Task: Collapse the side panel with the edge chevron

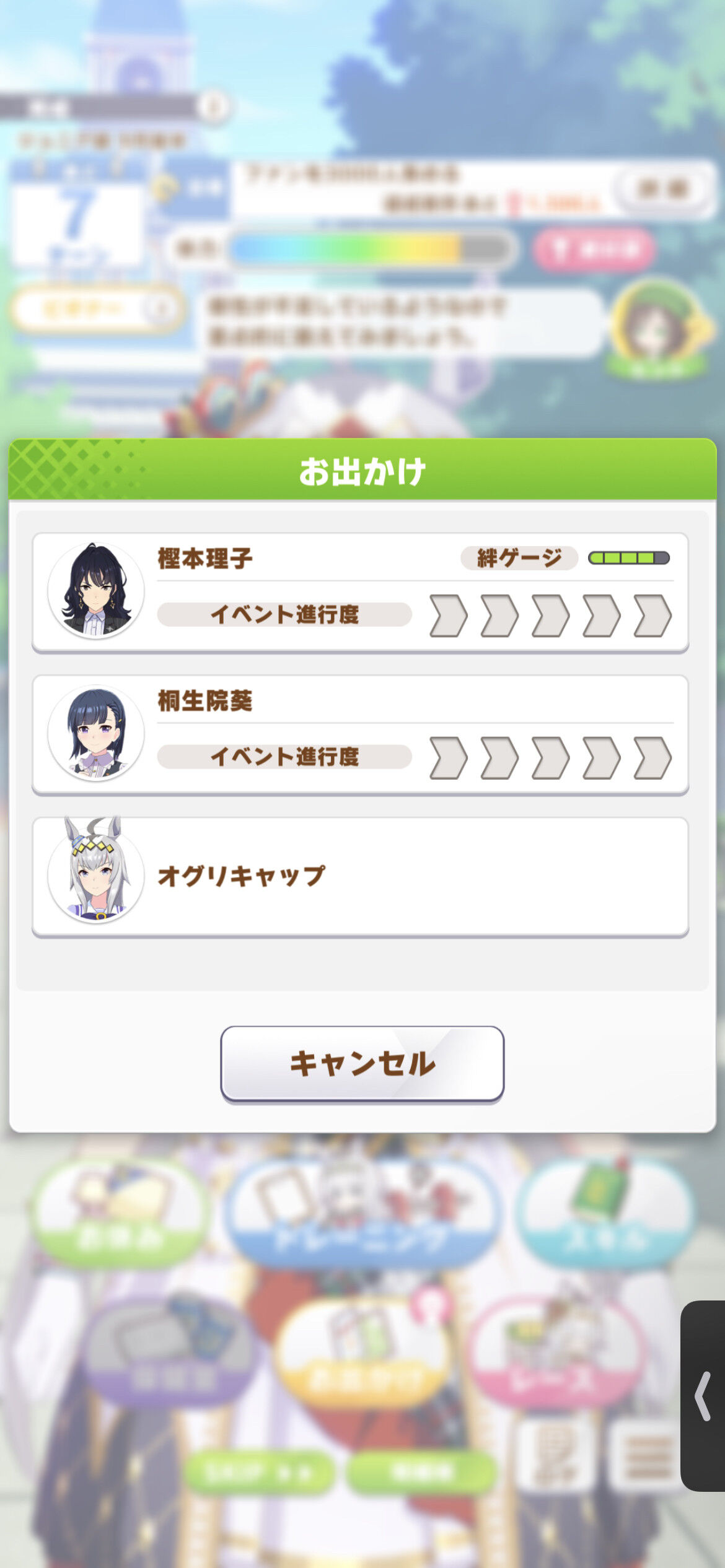Action: pyautogui.click(x=703, y=1390)
